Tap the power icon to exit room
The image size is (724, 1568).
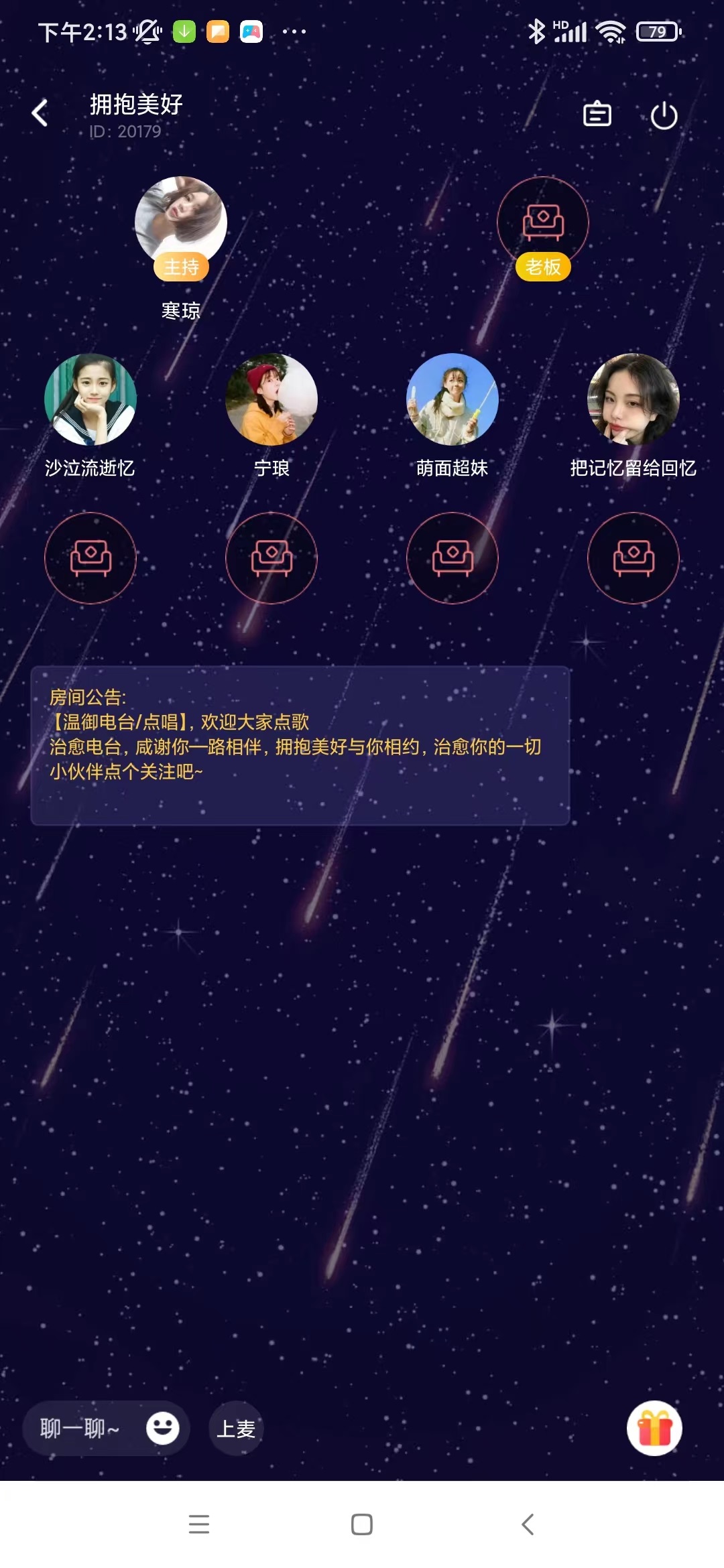664,116
